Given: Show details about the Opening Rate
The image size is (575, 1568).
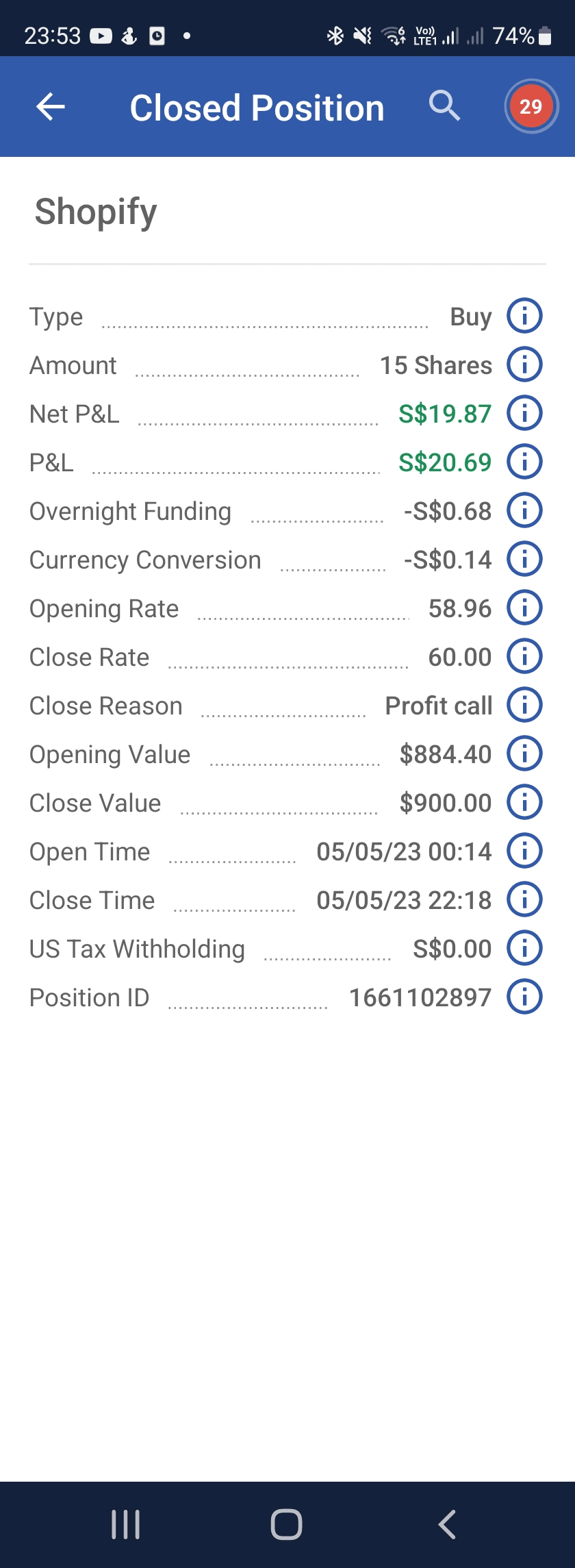Looking at the screenshot, I should coord(524,608).
